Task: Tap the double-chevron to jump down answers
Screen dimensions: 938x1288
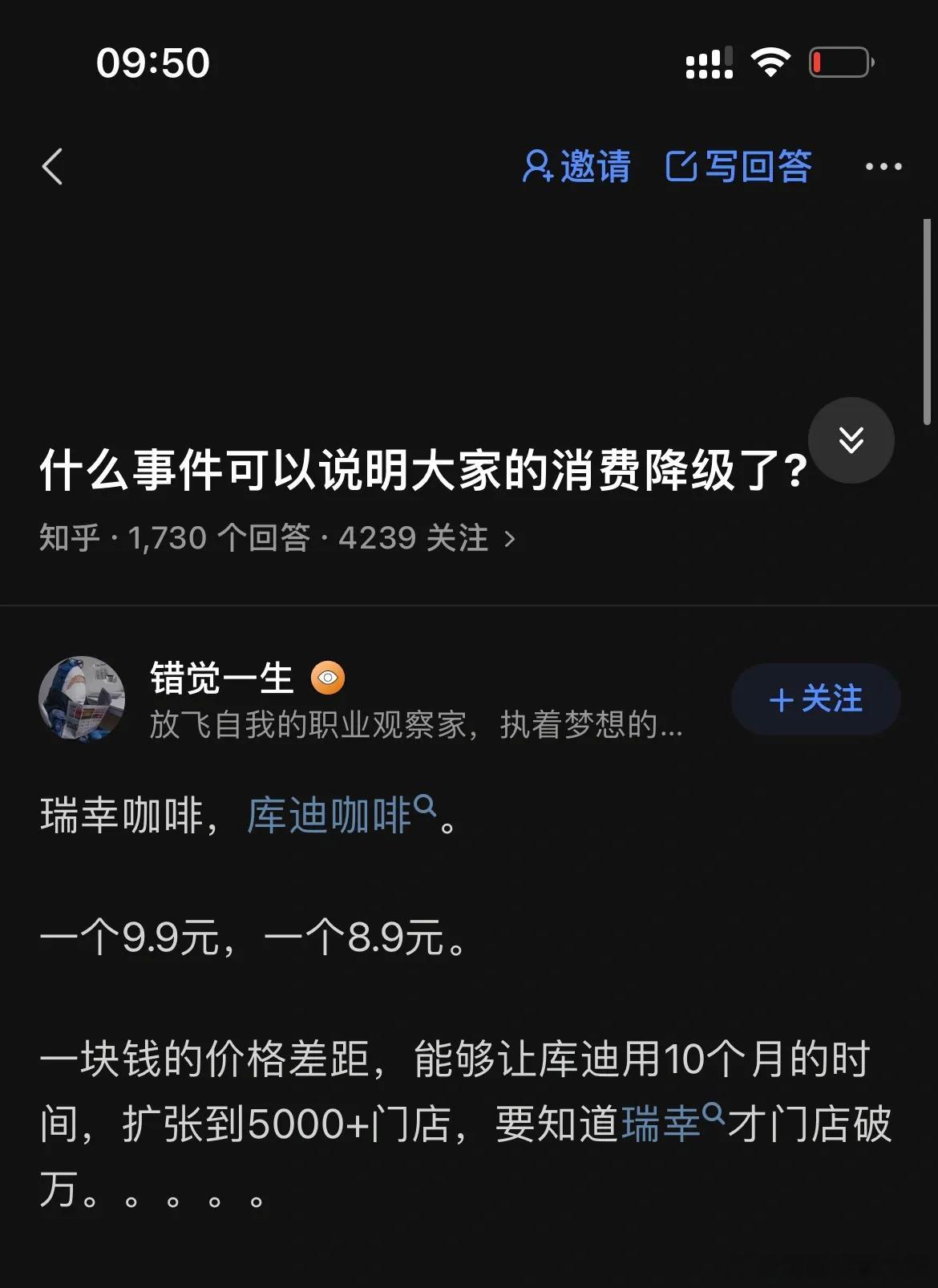Action: 851,439
